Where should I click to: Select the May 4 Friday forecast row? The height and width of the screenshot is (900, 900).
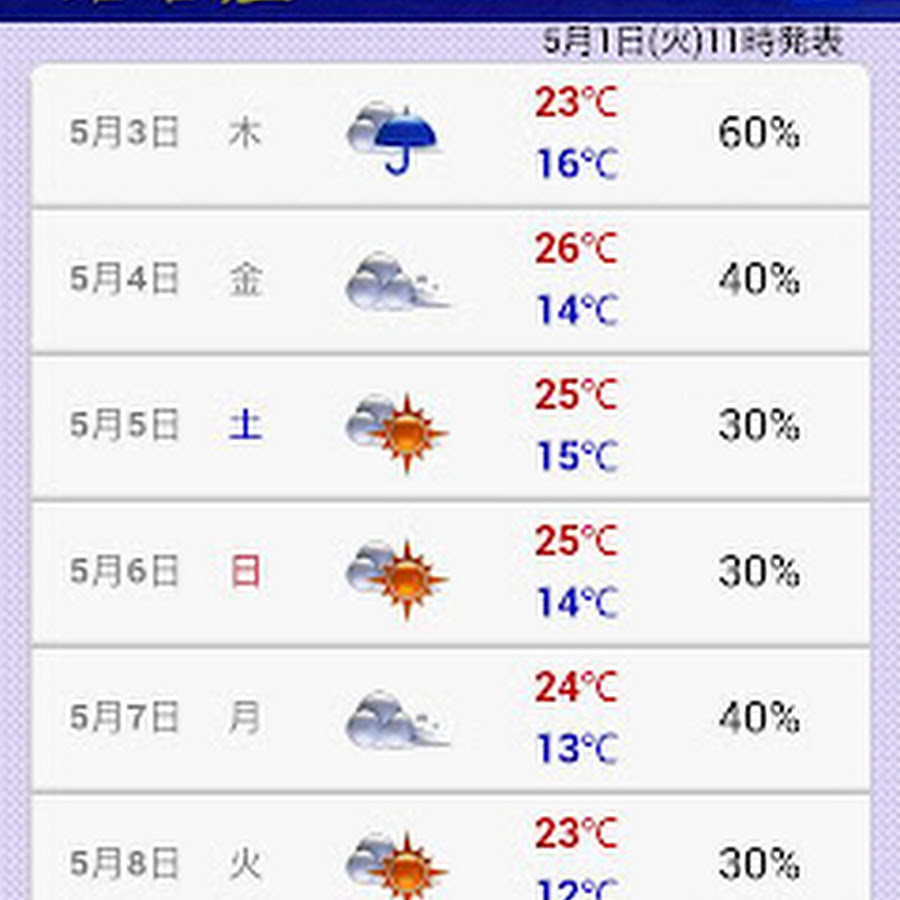click(x=450, y=280)
